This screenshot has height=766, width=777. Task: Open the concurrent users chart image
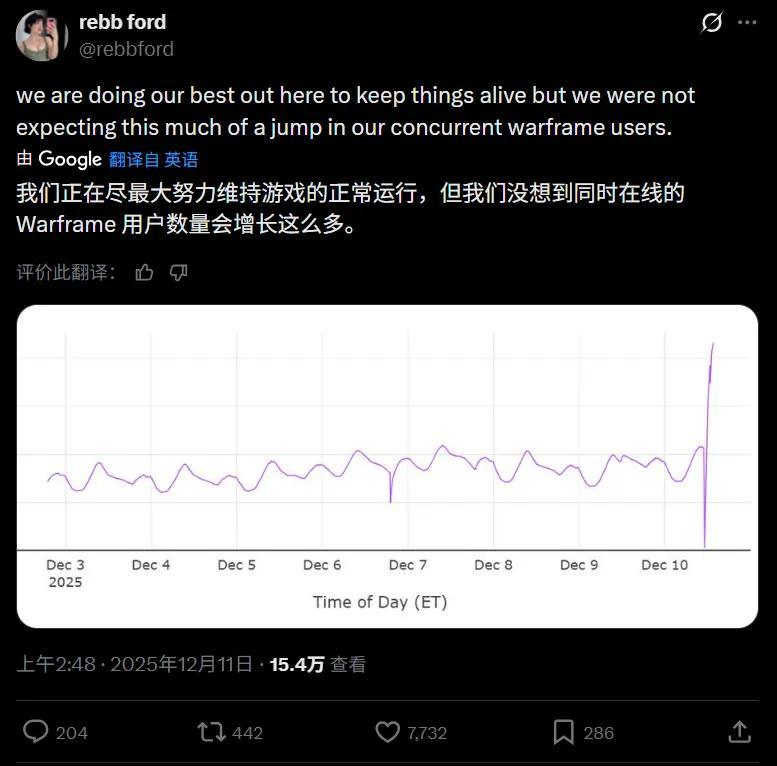point(387,466)
